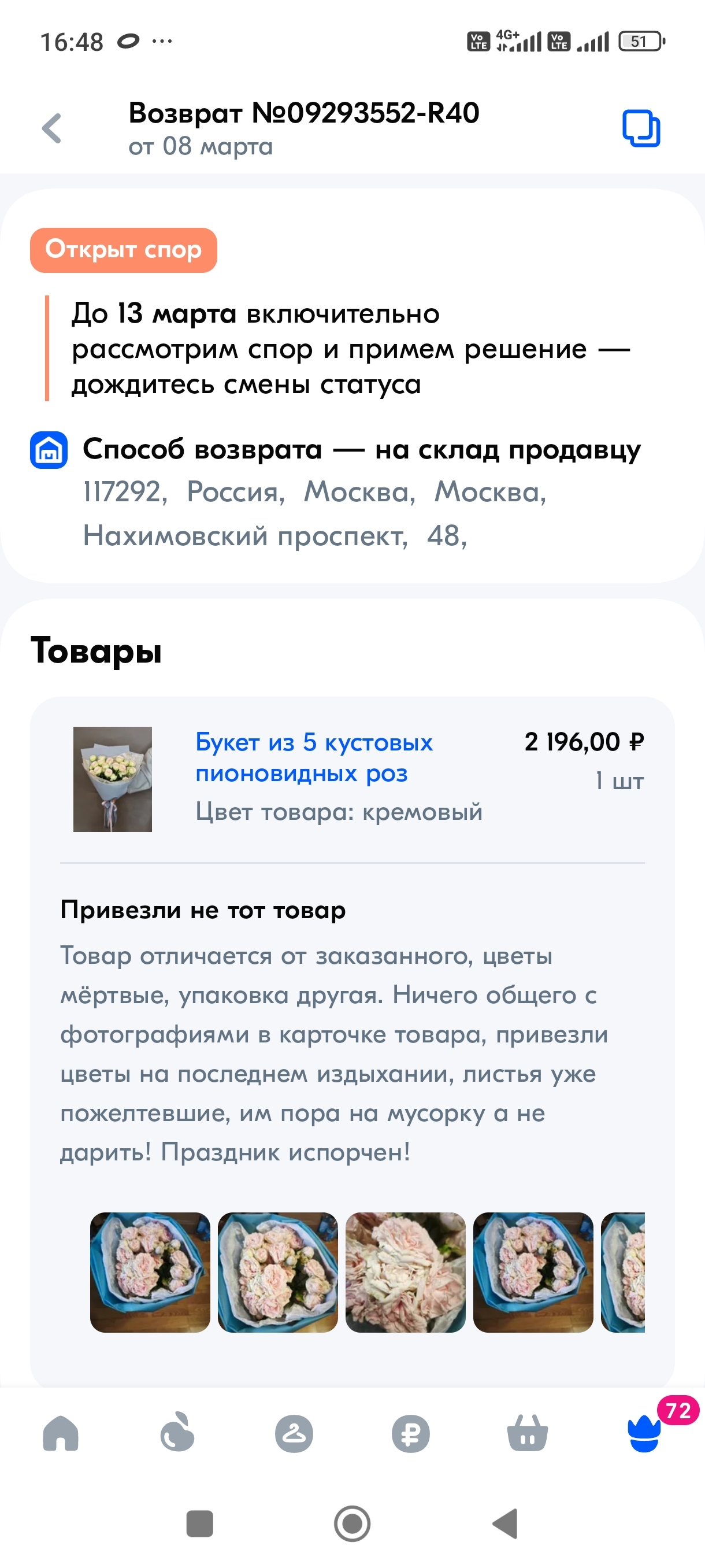The image size is (705, 1568).
Task: Open the bouquet product thumbnail
Action: coord(113,779)
